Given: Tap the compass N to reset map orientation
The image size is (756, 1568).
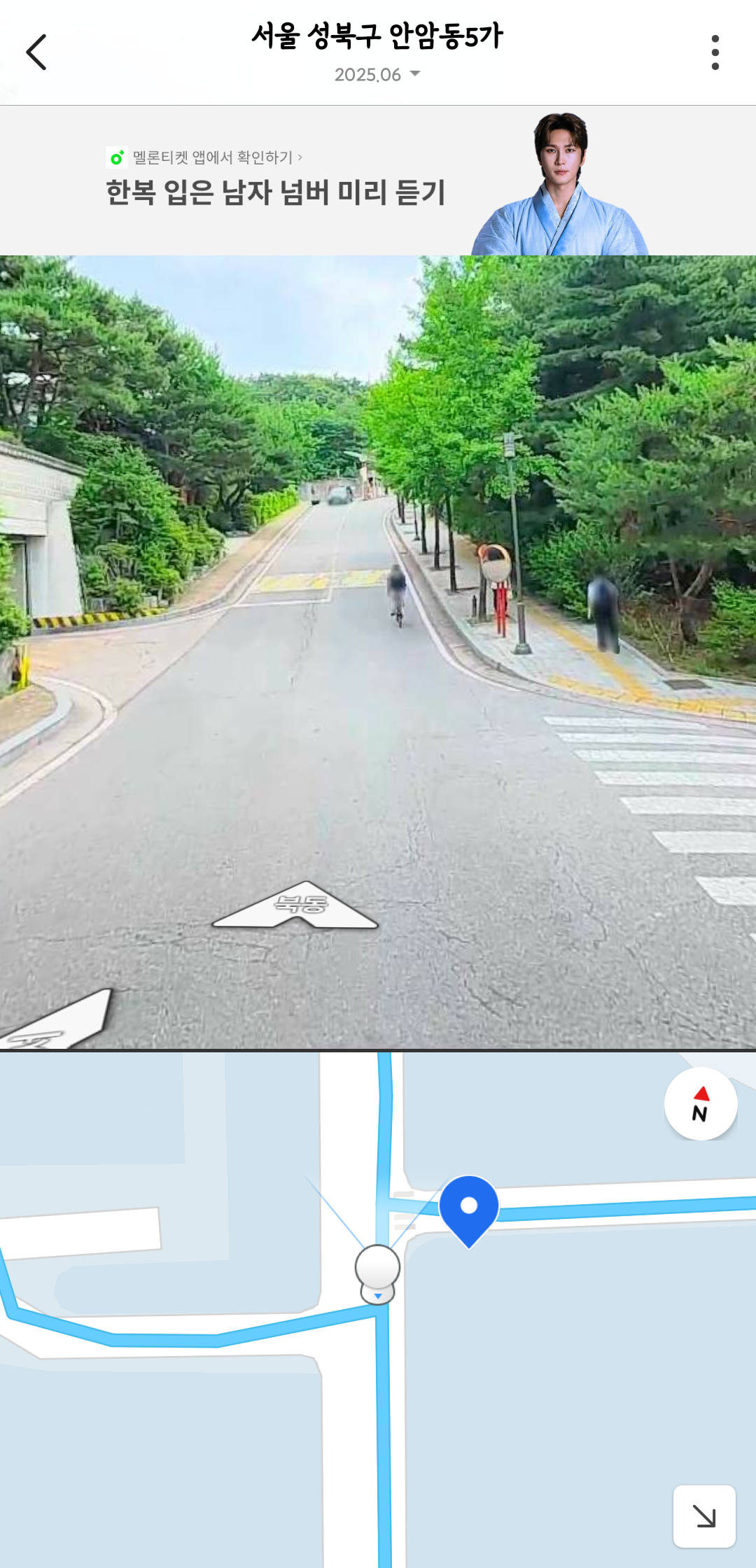Looking at the screenshot, I should [701, 1103].
